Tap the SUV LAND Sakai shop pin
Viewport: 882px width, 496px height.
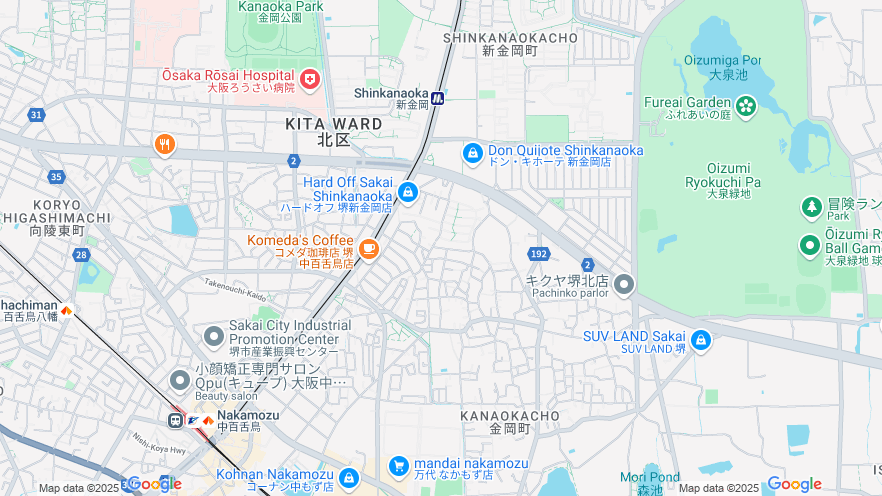click(x=700, y=340)
